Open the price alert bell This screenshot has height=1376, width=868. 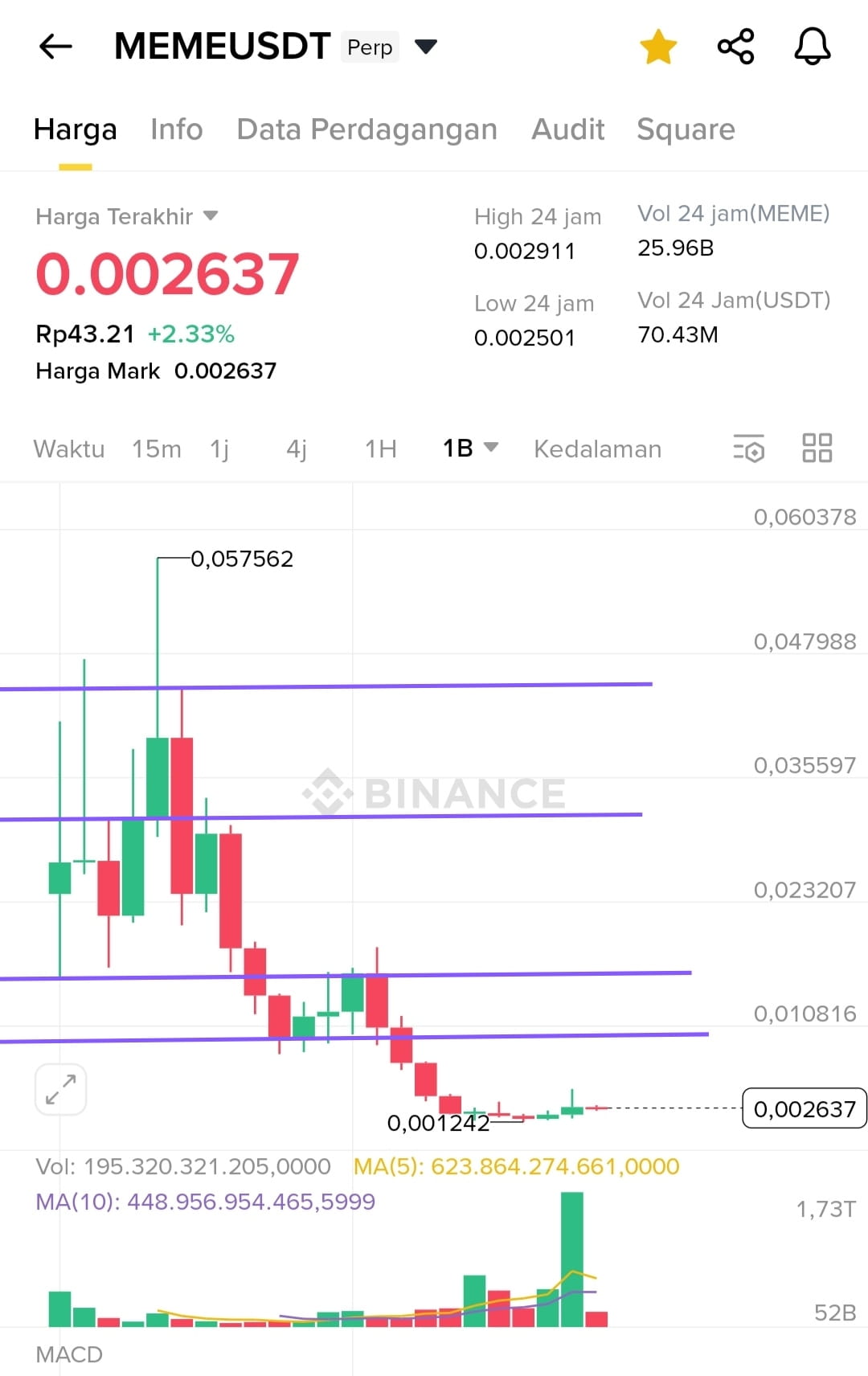tap(812, 47)
